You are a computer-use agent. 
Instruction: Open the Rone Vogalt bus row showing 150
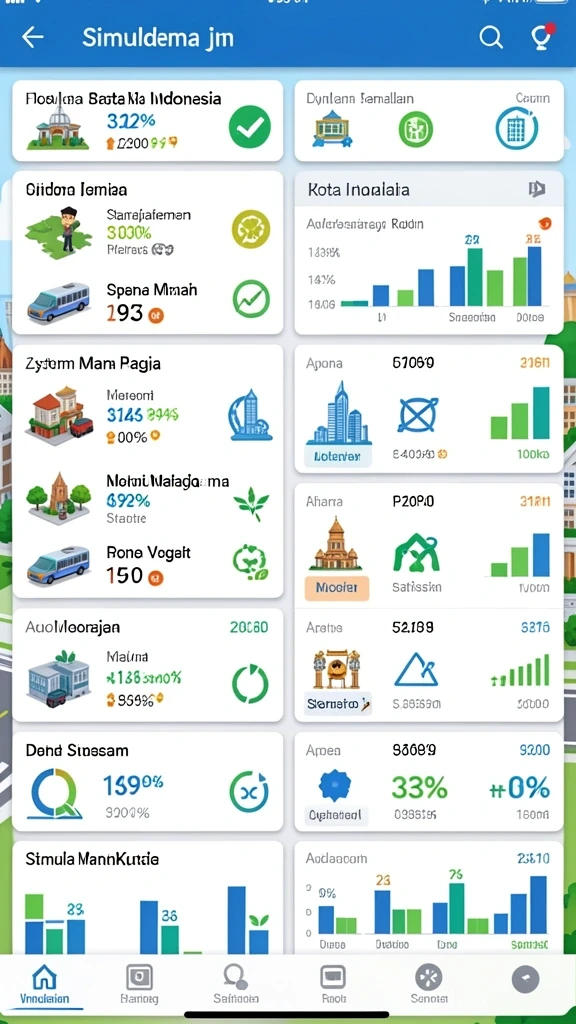point(148,566)
